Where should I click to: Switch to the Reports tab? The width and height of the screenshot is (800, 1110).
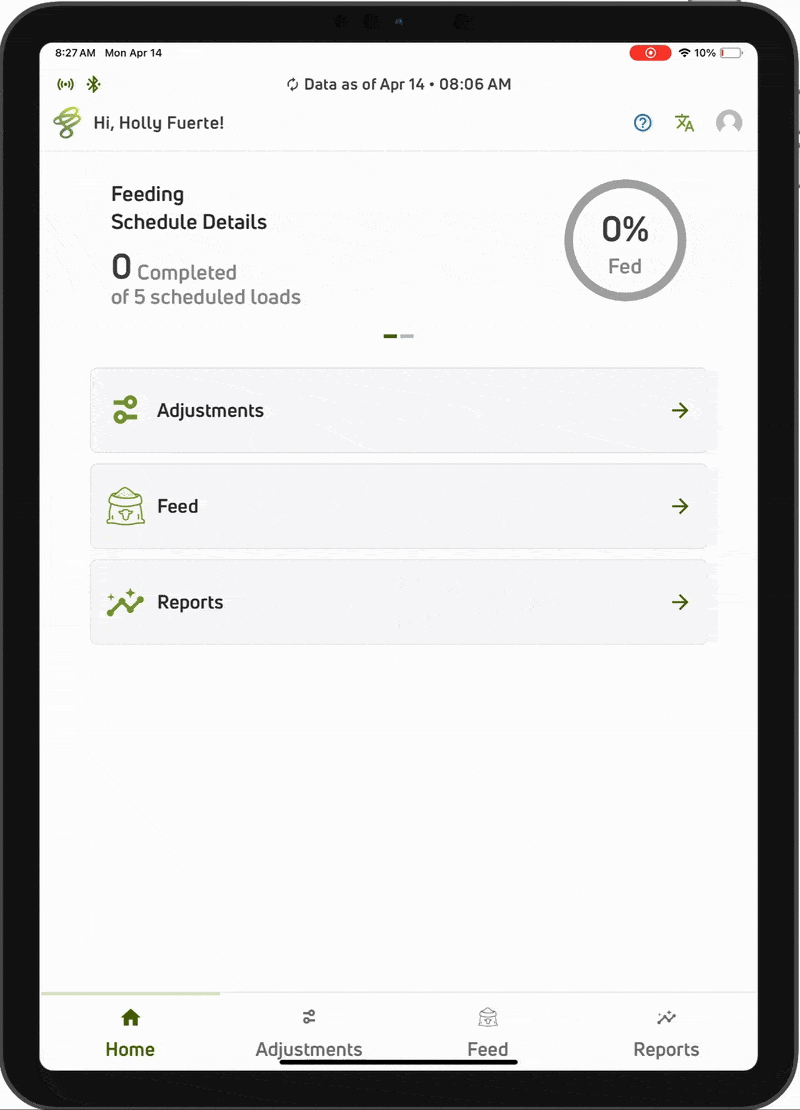666,1033
